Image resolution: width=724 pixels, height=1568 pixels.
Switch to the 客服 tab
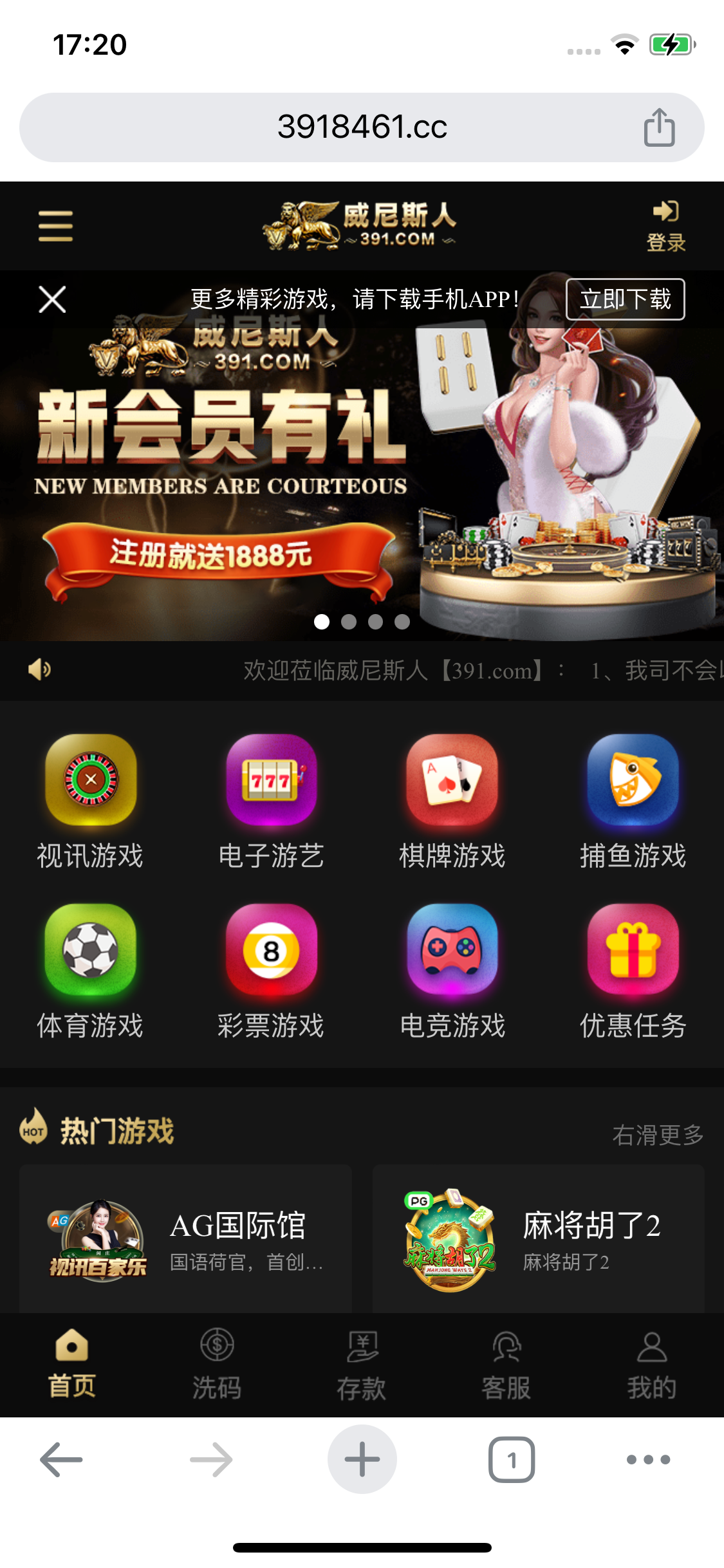(x=506, y=1364)
